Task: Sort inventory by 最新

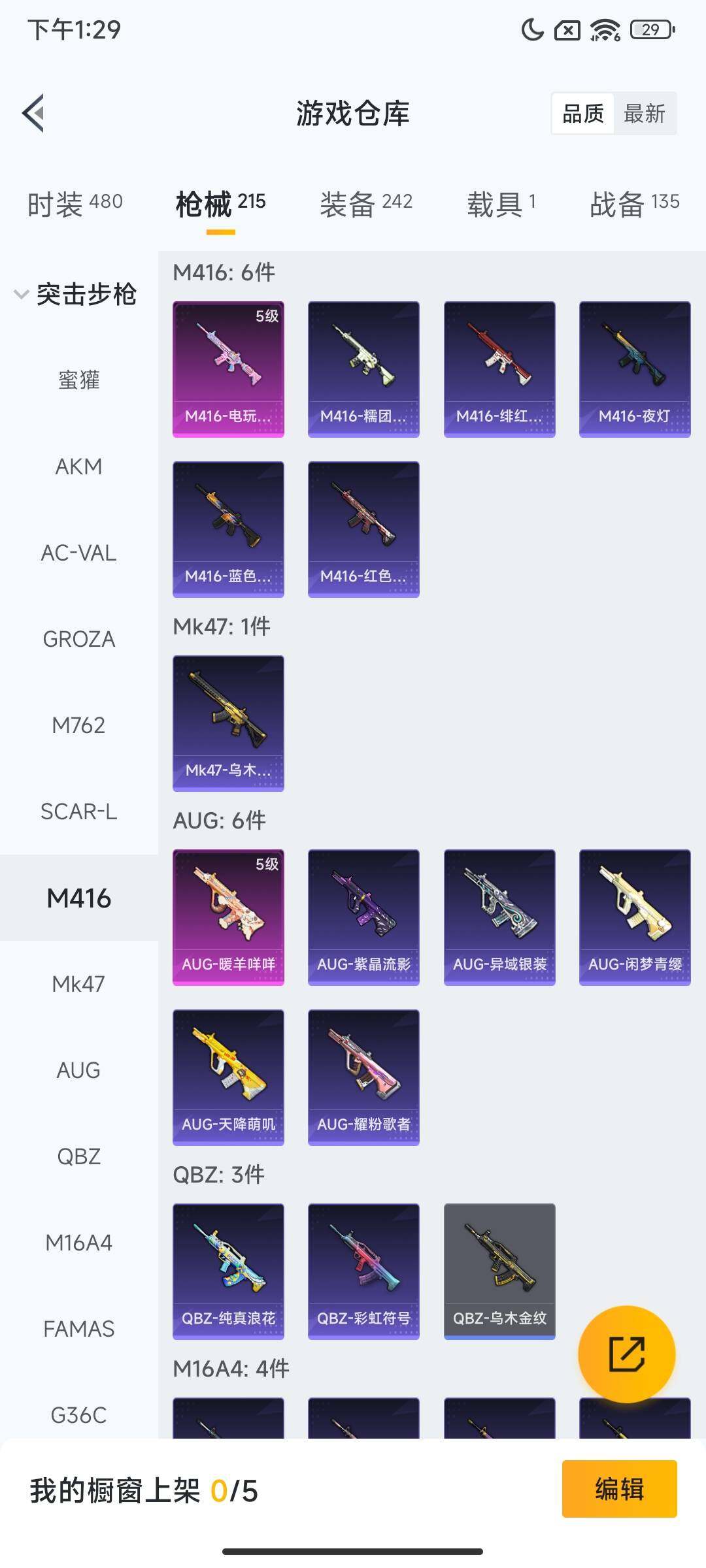Action: click(644, 114)
